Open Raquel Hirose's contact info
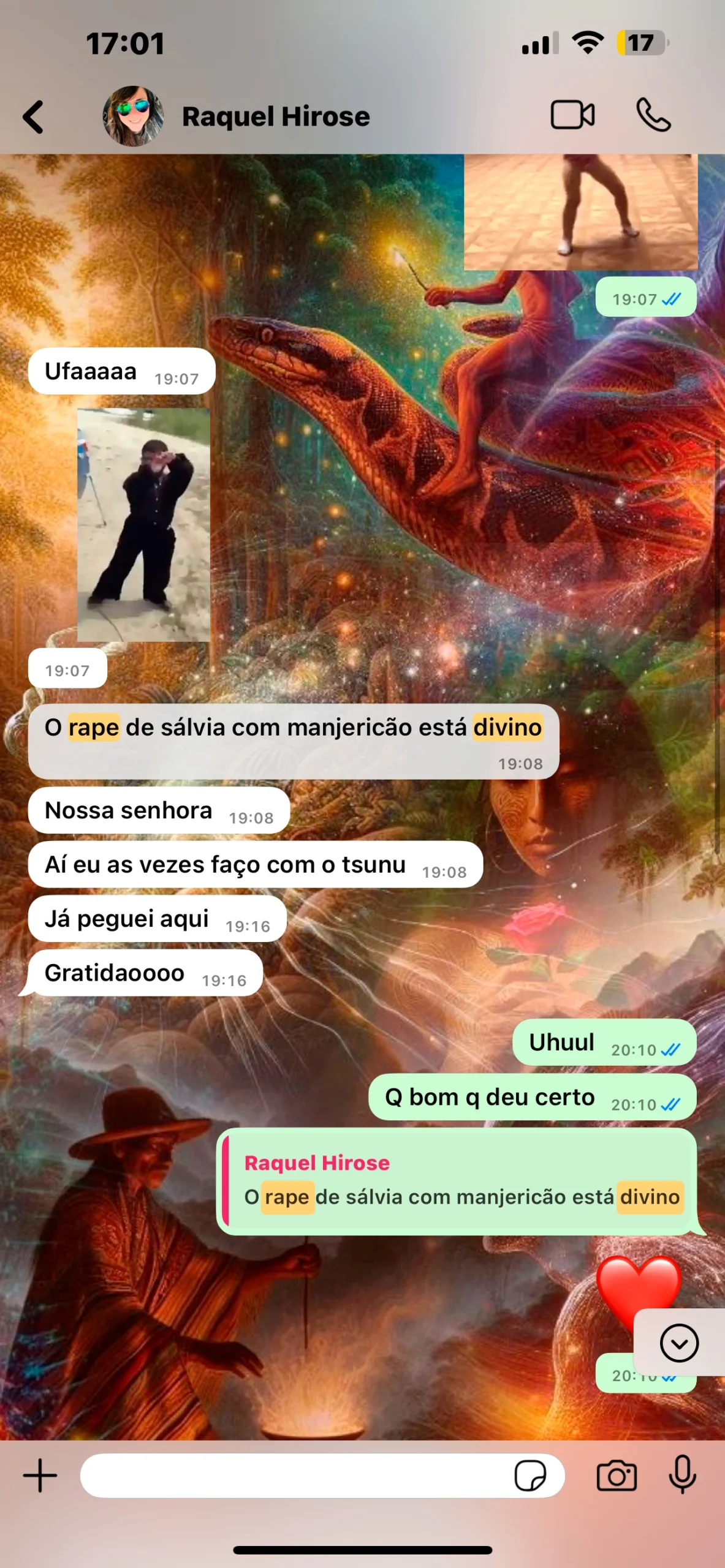 pos(276,116)
